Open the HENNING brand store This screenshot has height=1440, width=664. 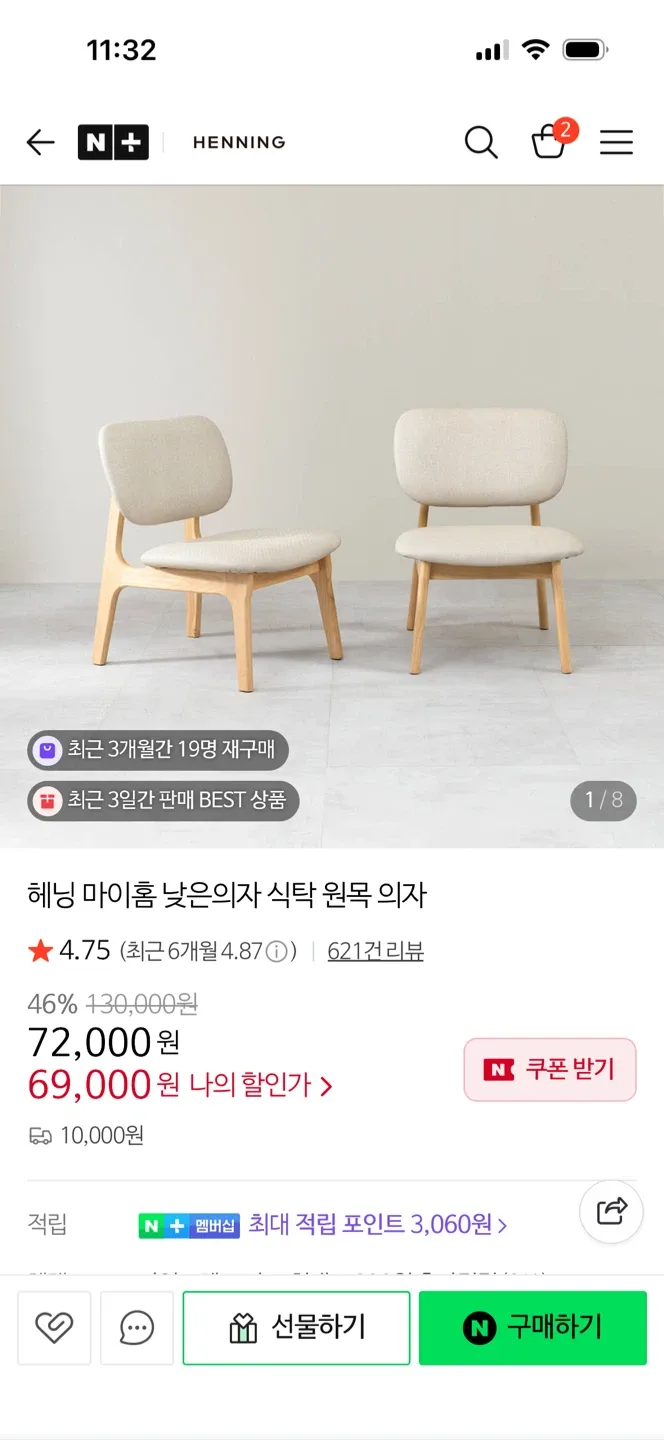(239, 143)
